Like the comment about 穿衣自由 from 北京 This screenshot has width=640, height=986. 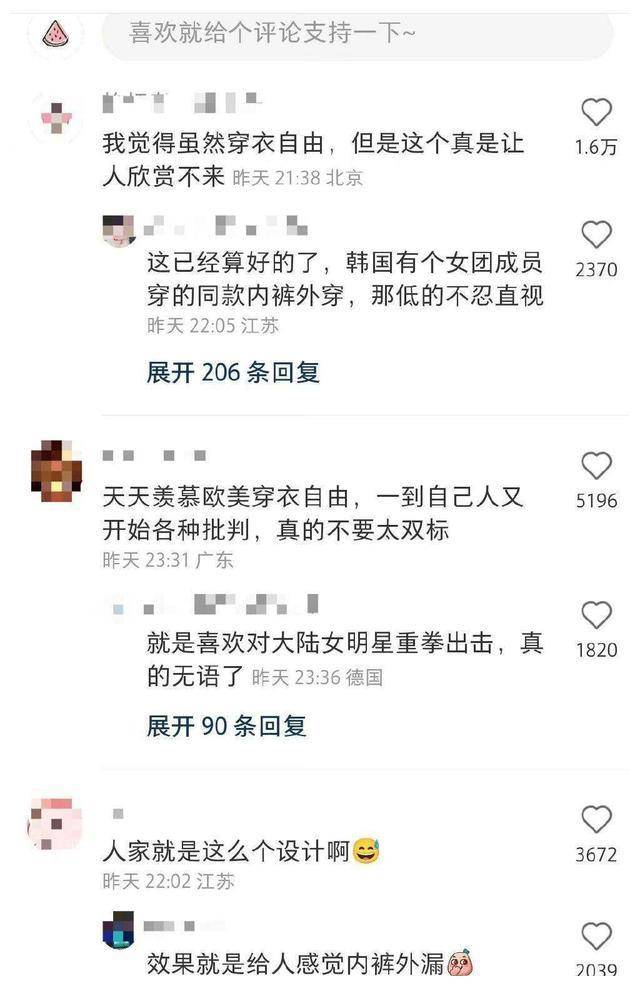coord(596,112)
